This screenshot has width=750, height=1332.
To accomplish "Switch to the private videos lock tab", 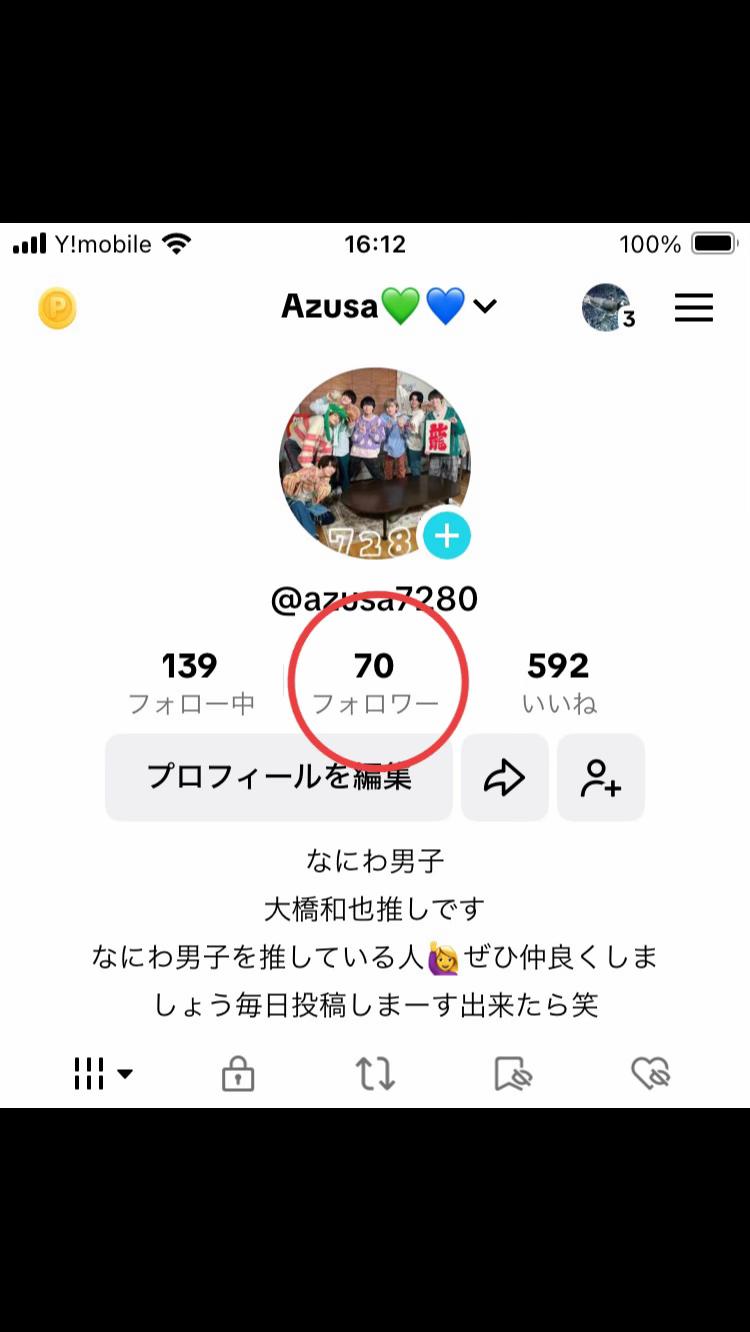I will [x=238, y=1074].
